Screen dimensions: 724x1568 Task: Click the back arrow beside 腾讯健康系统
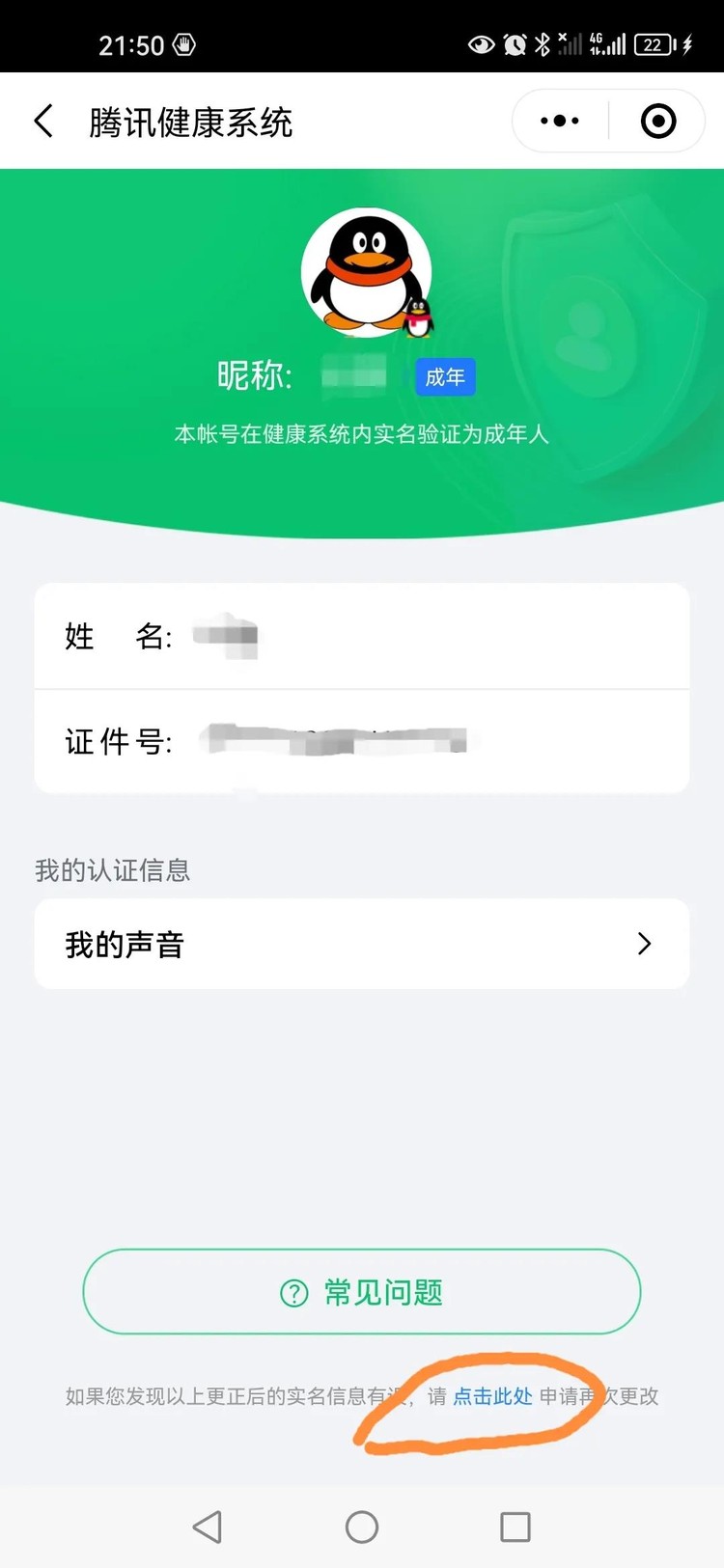tap(42, 121)
